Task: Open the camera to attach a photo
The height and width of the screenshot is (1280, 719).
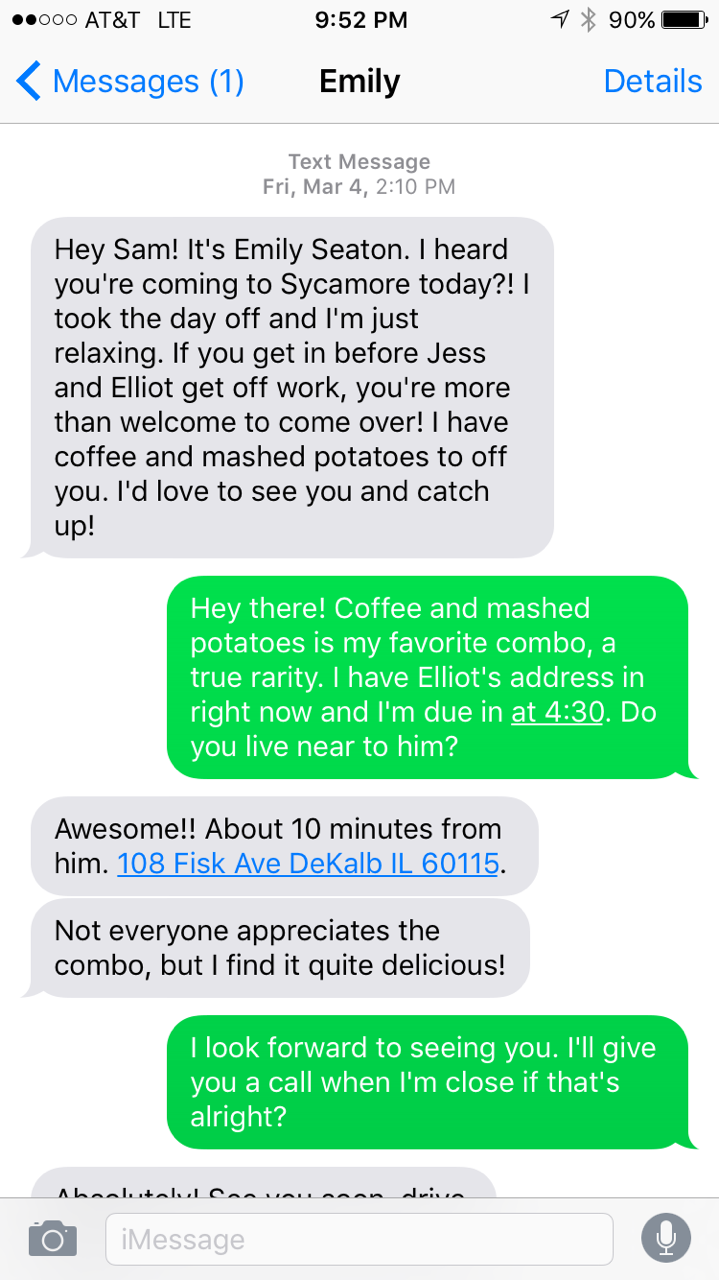Action: pos(52,1239)
